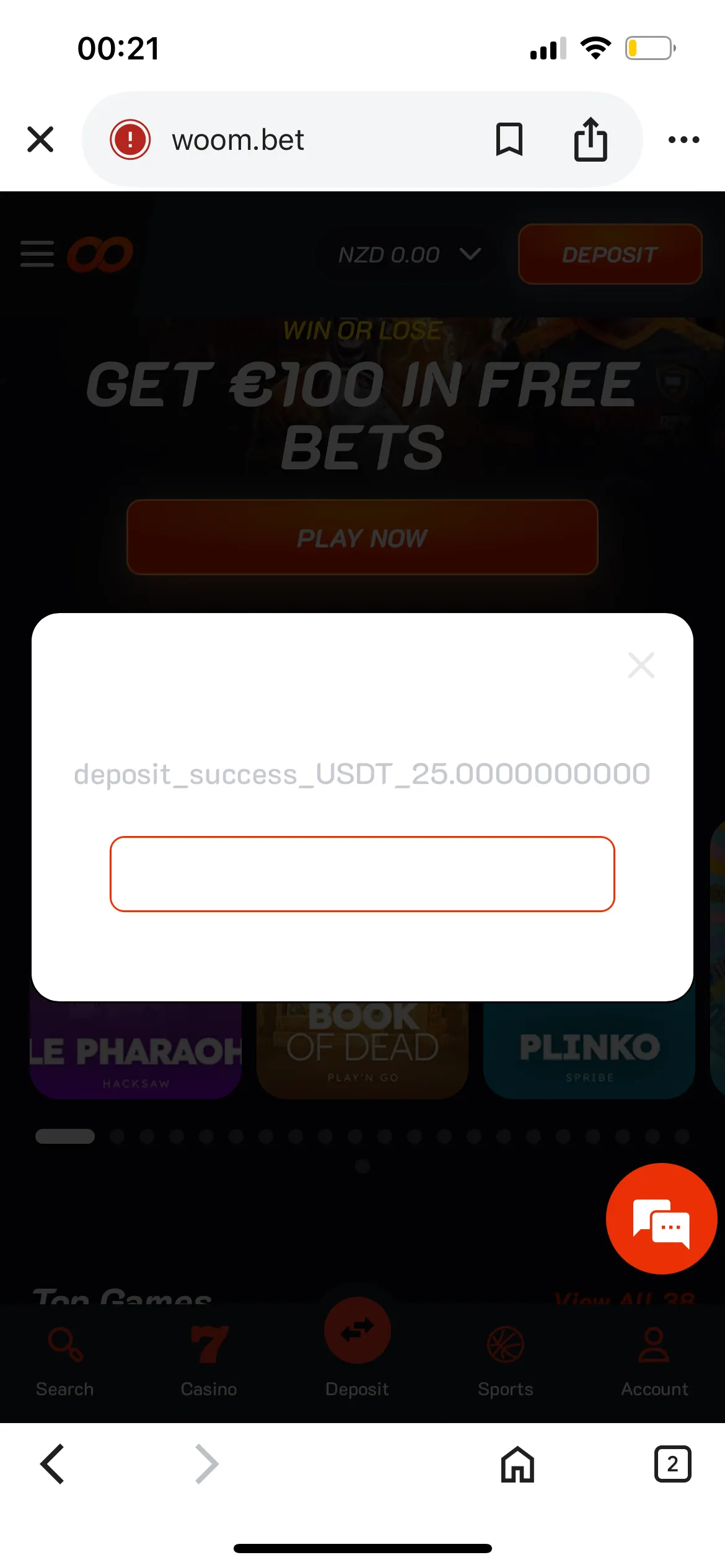The height and width of the screenshot is (1568, 725).
Task: Share this page
Action: point(590,139)
